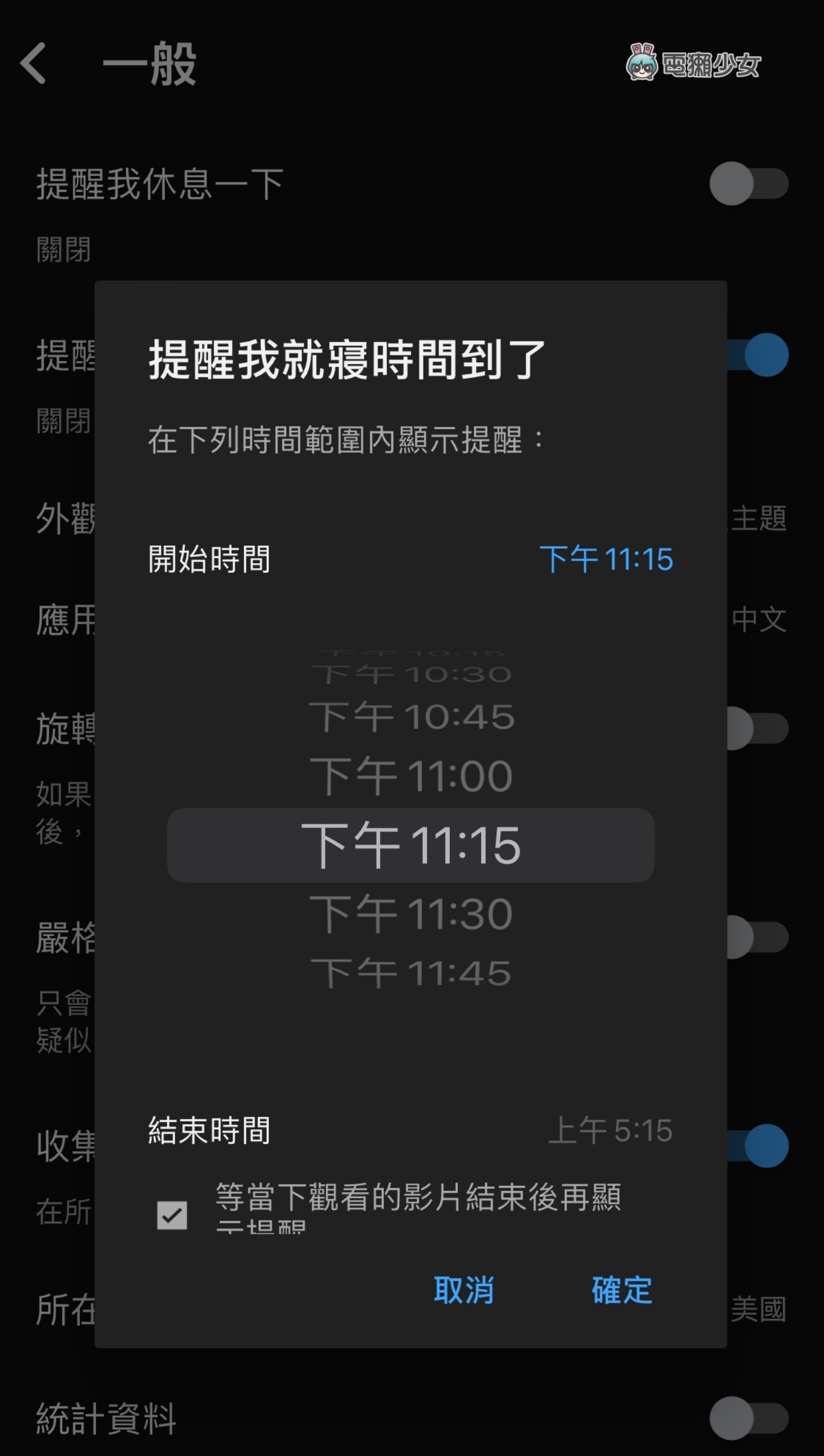This screenshot has height=1456, width=824.
Task: Open the 開始時間 value 下午 11:15
Action: 607,559
